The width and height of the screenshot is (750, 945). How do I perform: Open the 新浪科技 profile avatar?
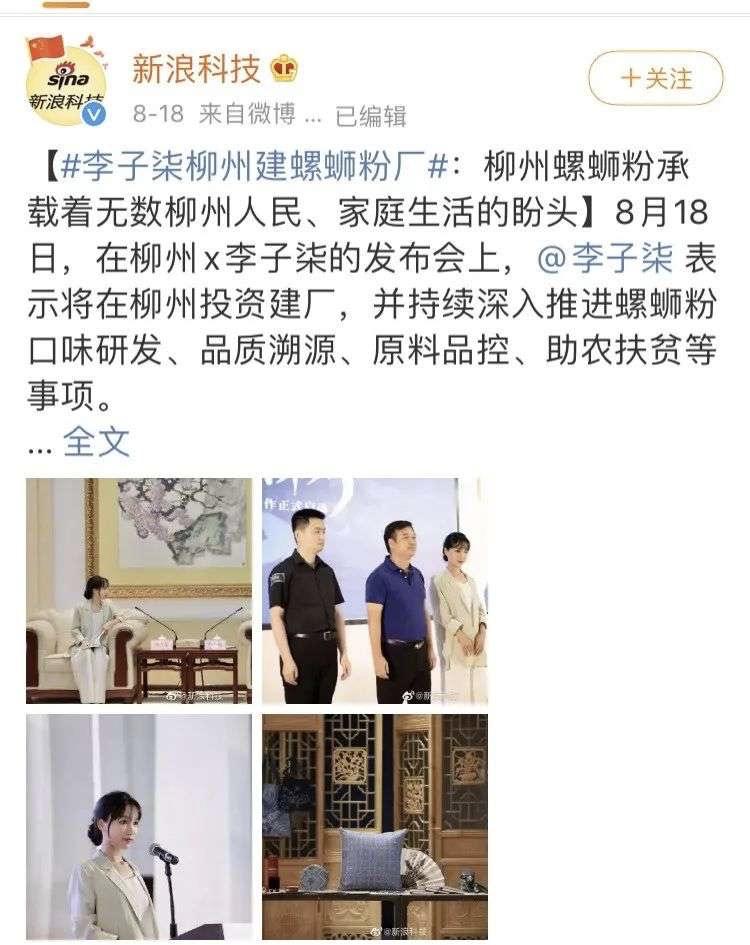[67, 81]
